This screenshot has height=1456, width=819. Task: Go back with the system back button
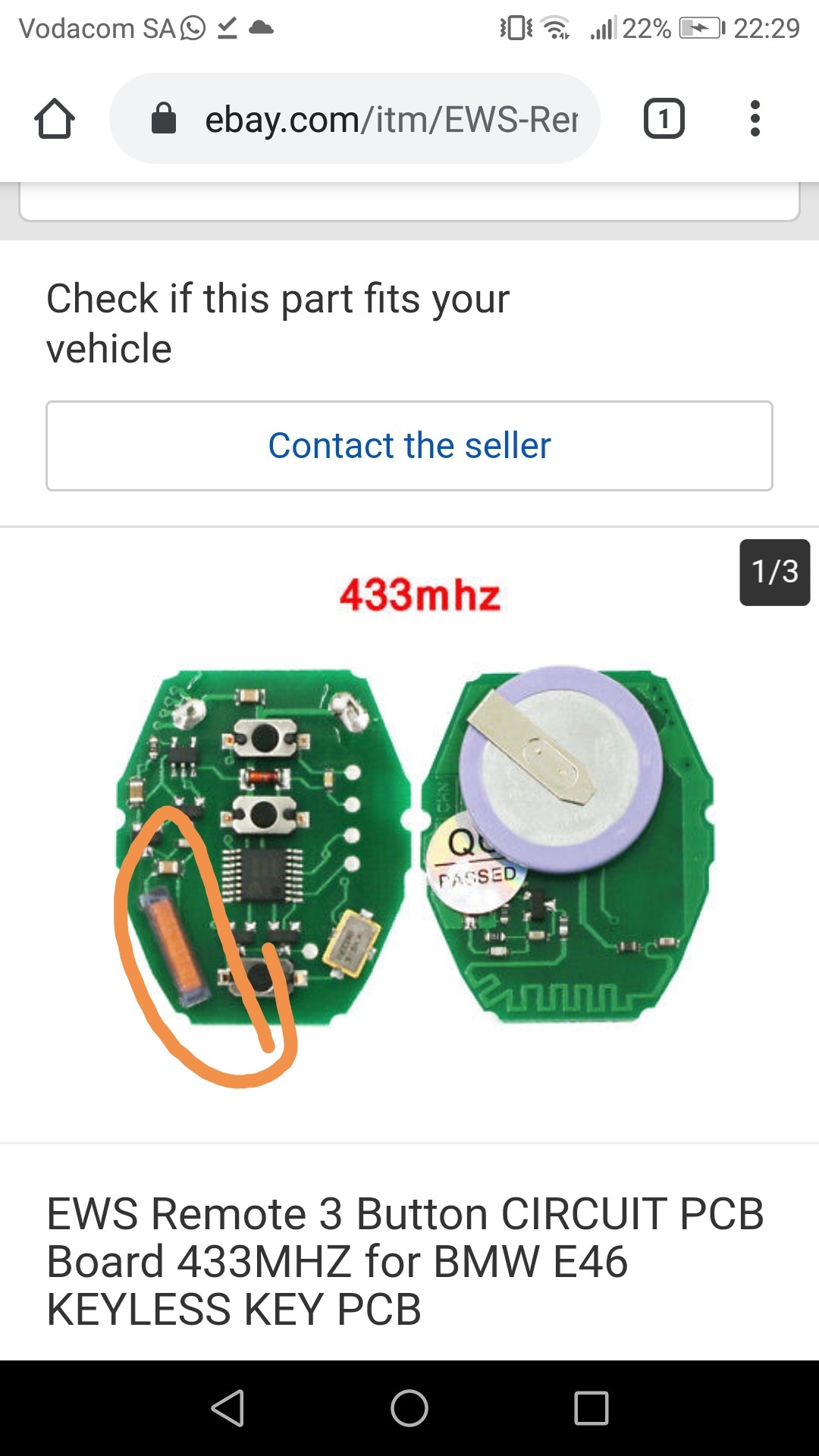tap(227, 1408)
